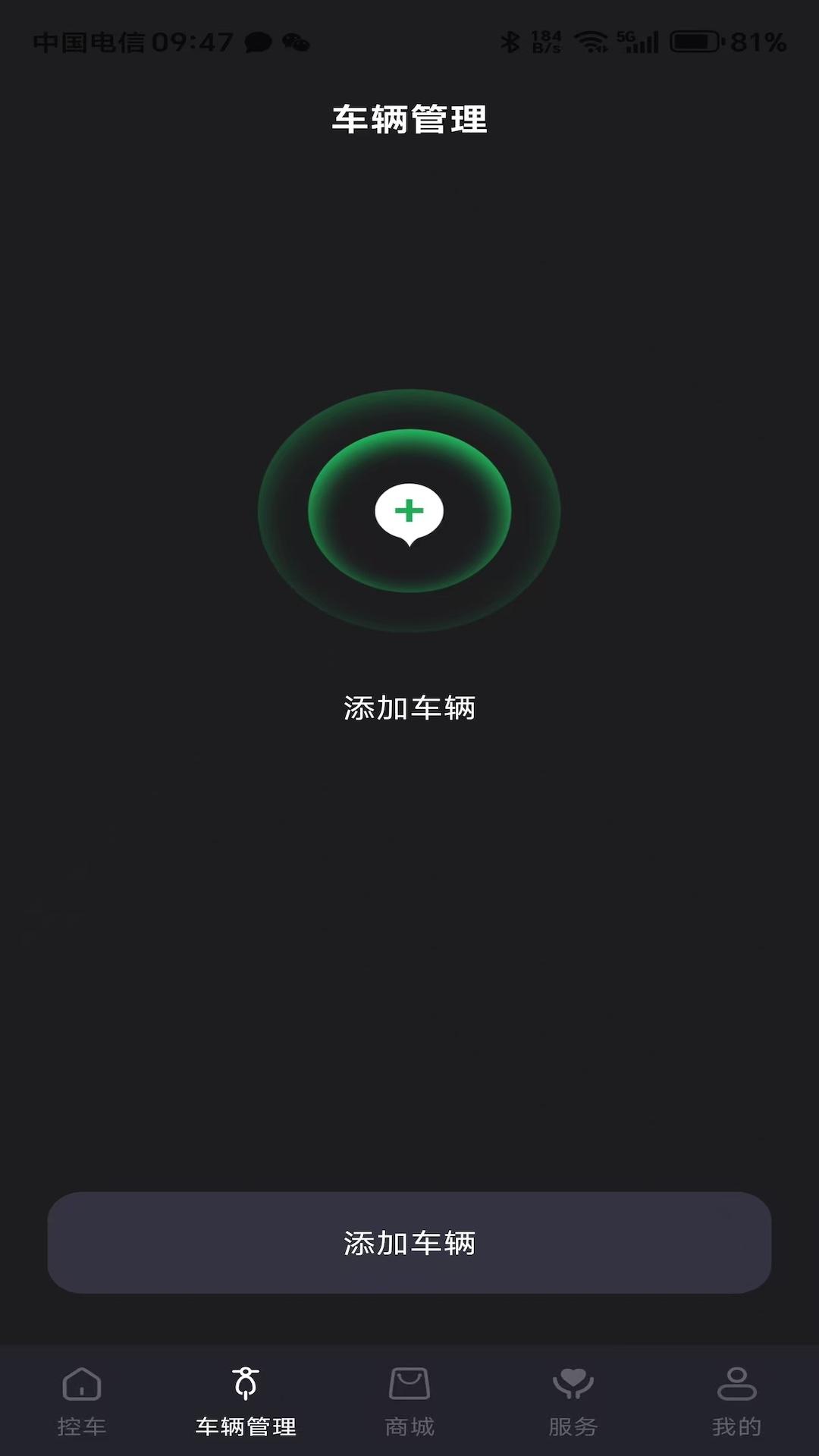
Task: Tap the 服务 service hands icon
Action: click(x=573, y=1392)
